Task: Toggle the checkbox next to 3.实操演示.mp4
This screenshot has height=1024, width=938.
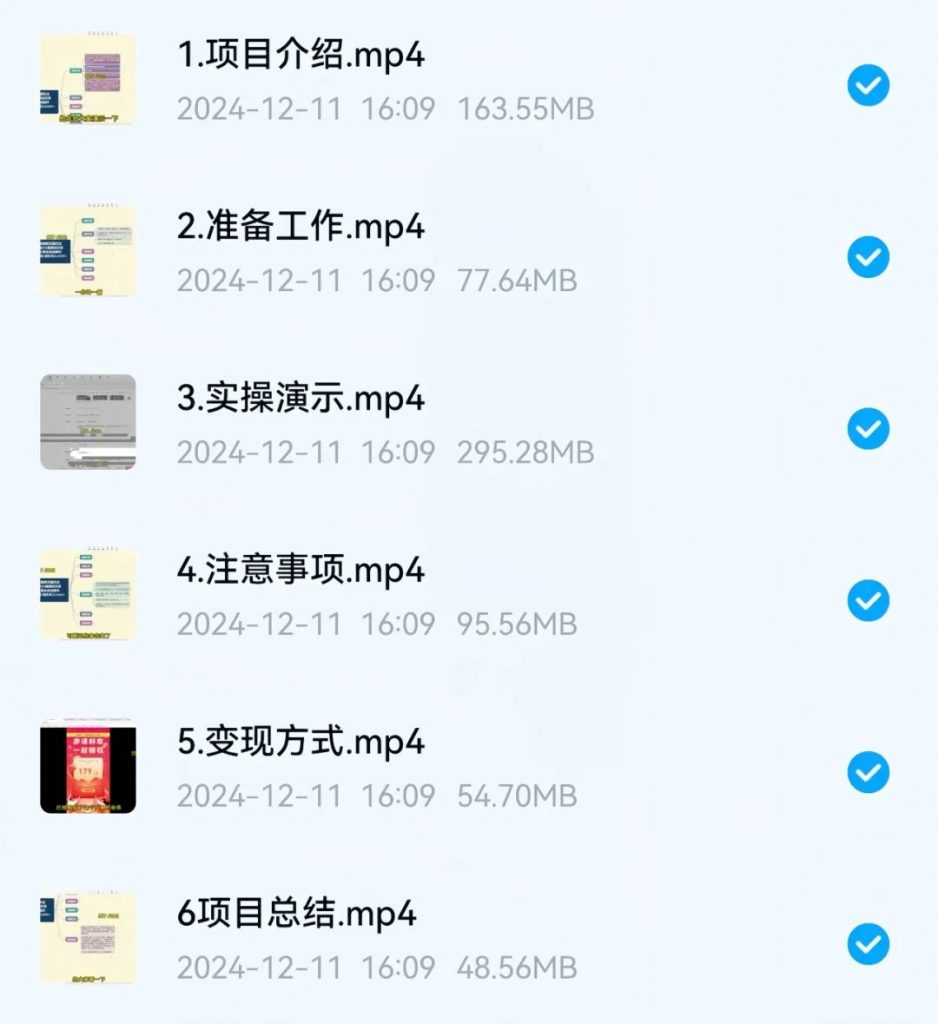Action: click(x=868, y=429)
